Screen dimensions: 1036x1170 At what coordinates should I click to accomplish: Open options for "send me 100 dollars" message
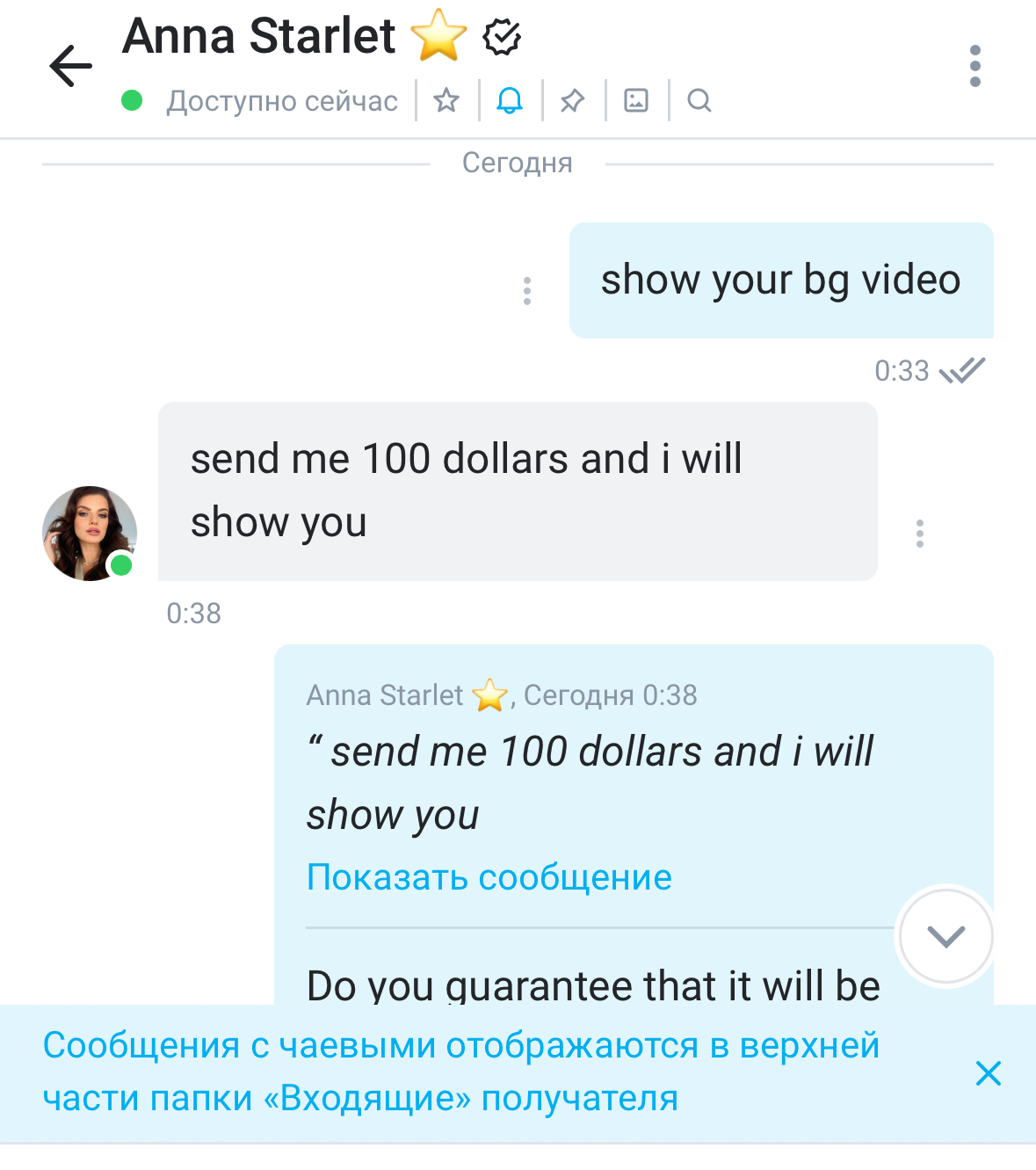pos(920,534)
